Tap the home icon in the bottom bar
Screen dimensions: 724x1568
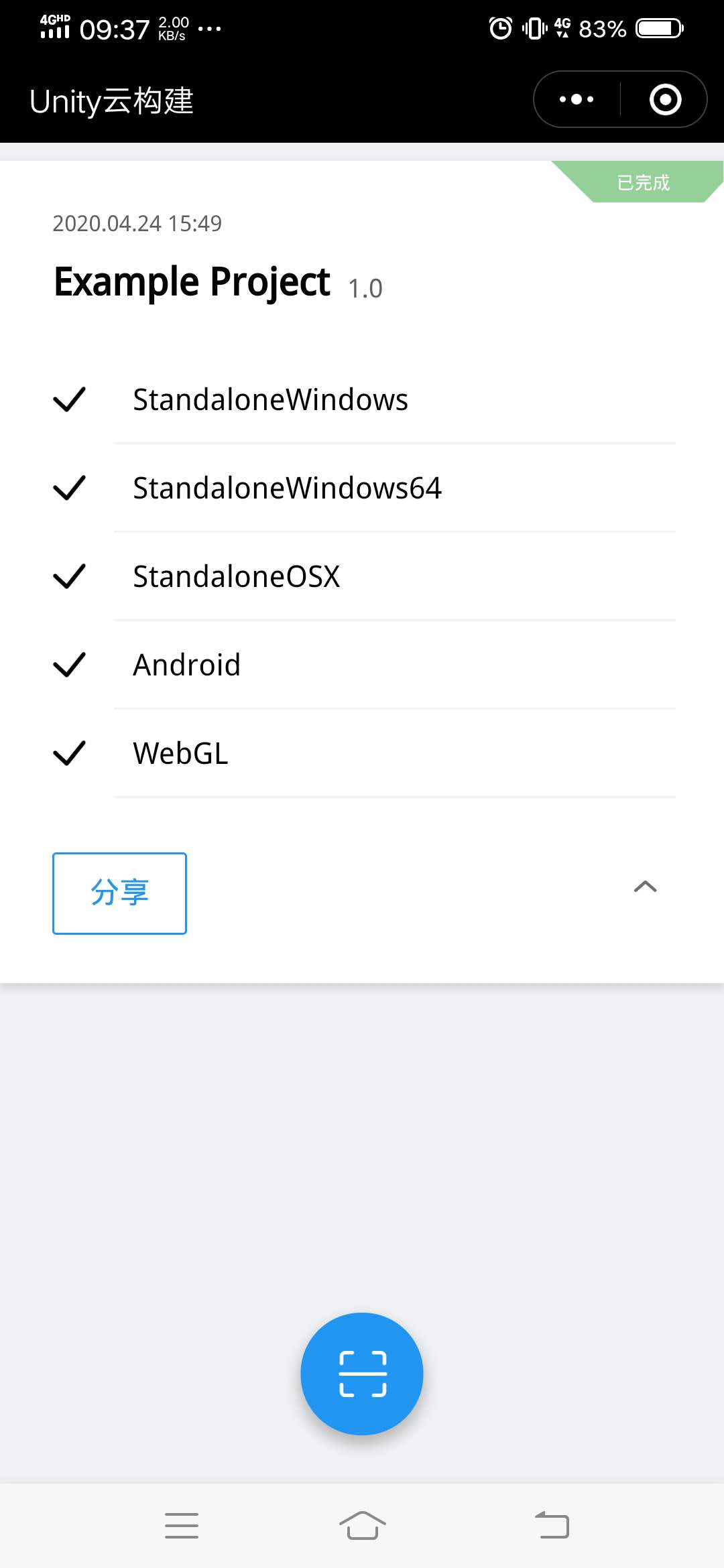coord(362,1525)
